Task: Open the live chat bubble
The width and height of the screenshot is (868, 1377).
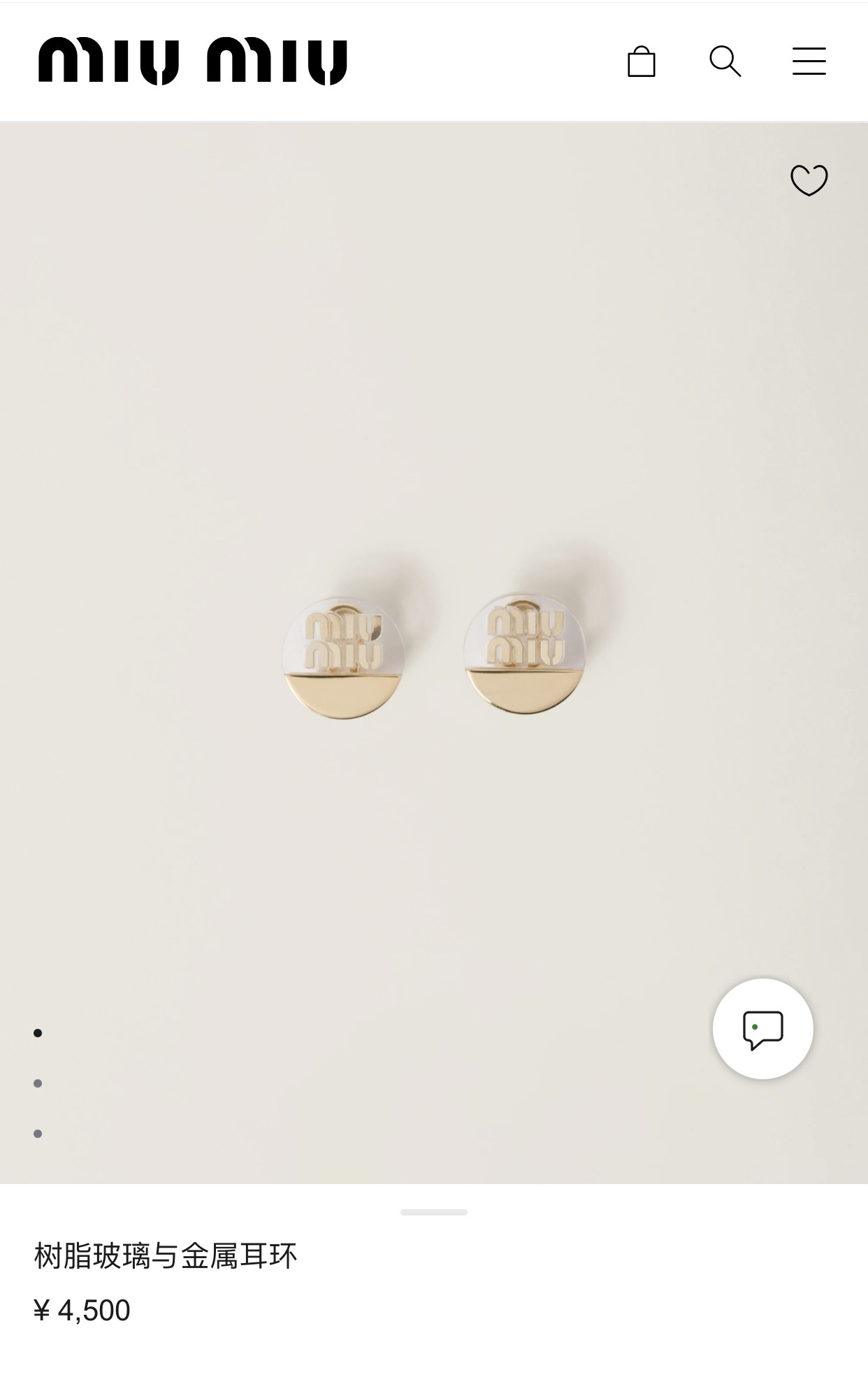Action: 762,1029
